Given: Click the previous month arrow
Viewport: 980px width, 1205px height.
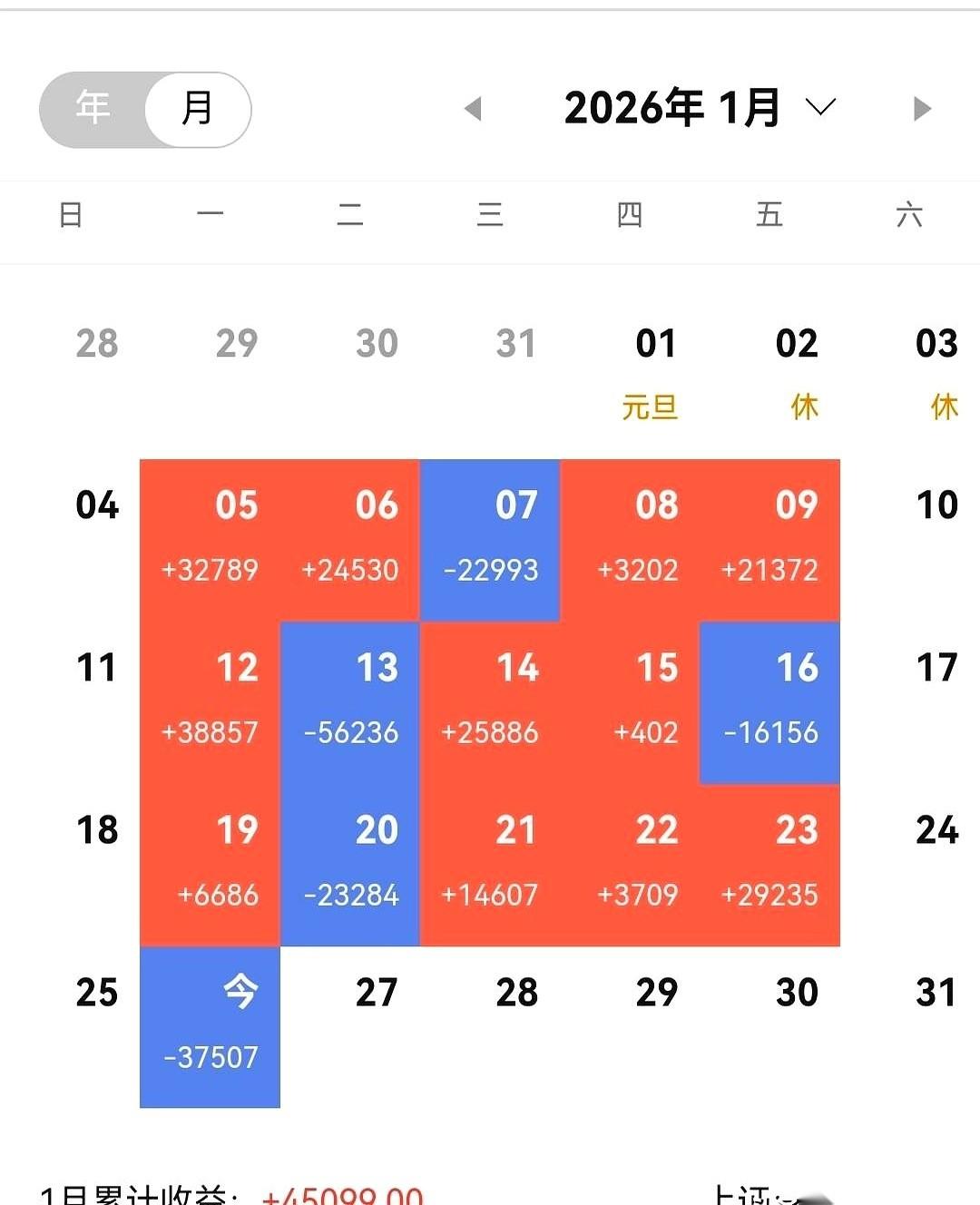Looking at the screenshot, I should (473, 107).
